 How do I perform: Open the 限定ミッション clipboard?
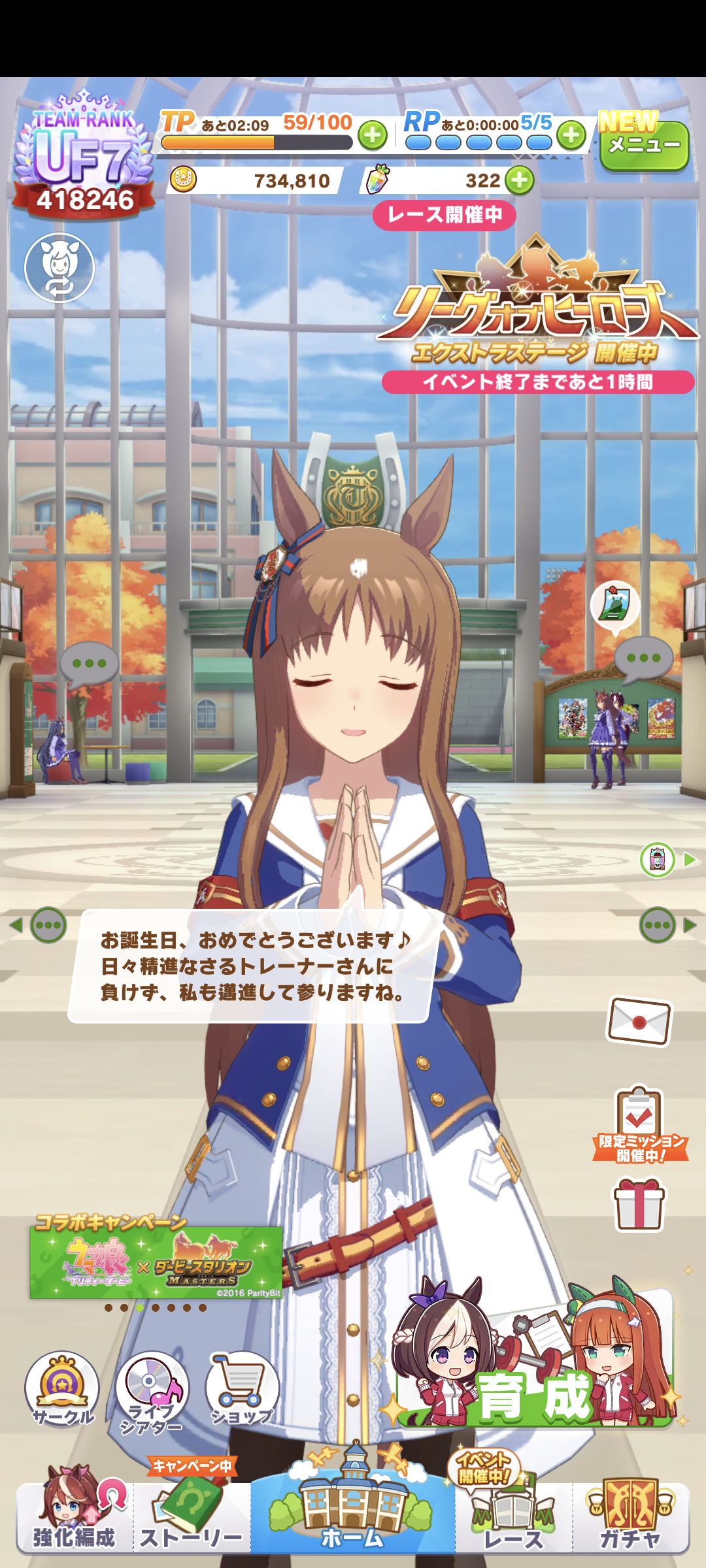tap(640, 1124)
